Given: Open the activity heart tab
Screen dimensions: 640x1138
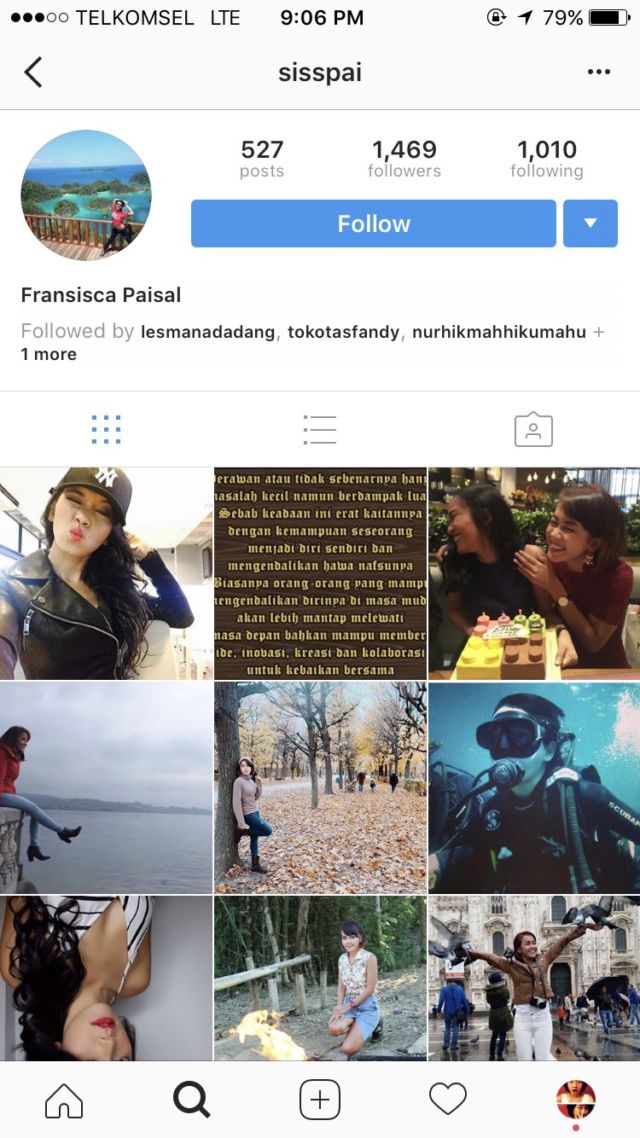Looking at the screenshot, I should click(x=448, y=1100).
